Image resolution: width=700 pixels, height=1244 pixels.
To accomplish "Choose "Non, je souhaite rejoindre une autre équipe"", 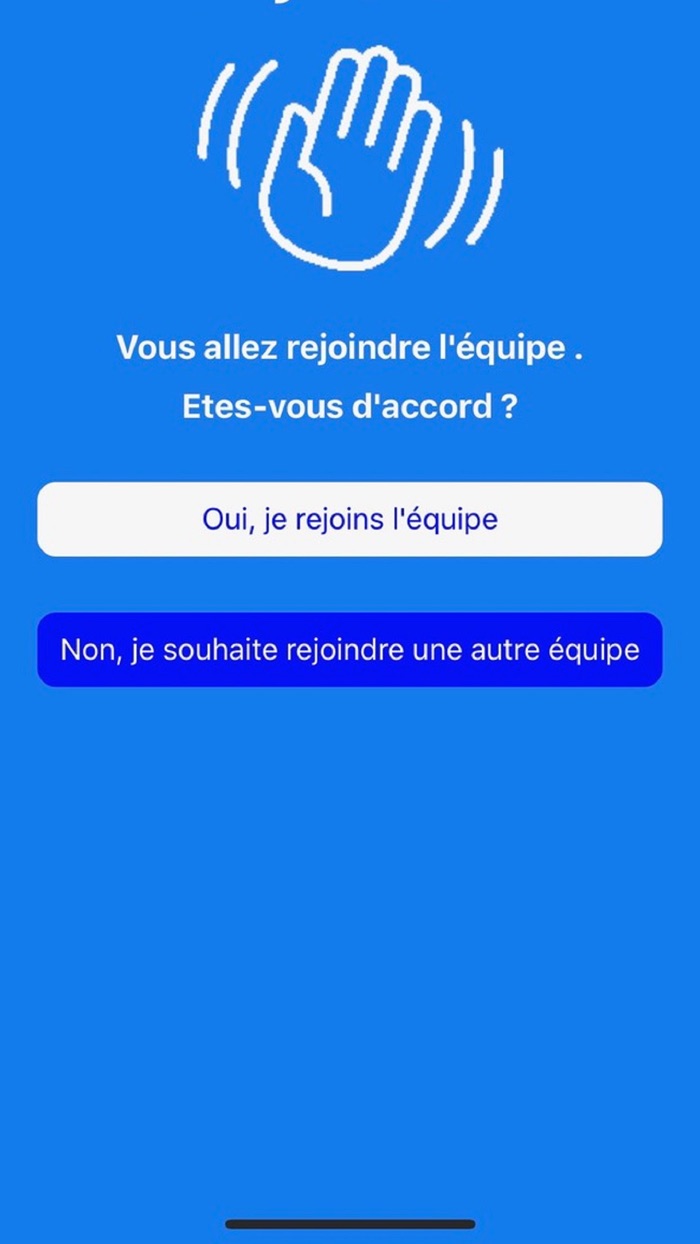I will 350,650.
